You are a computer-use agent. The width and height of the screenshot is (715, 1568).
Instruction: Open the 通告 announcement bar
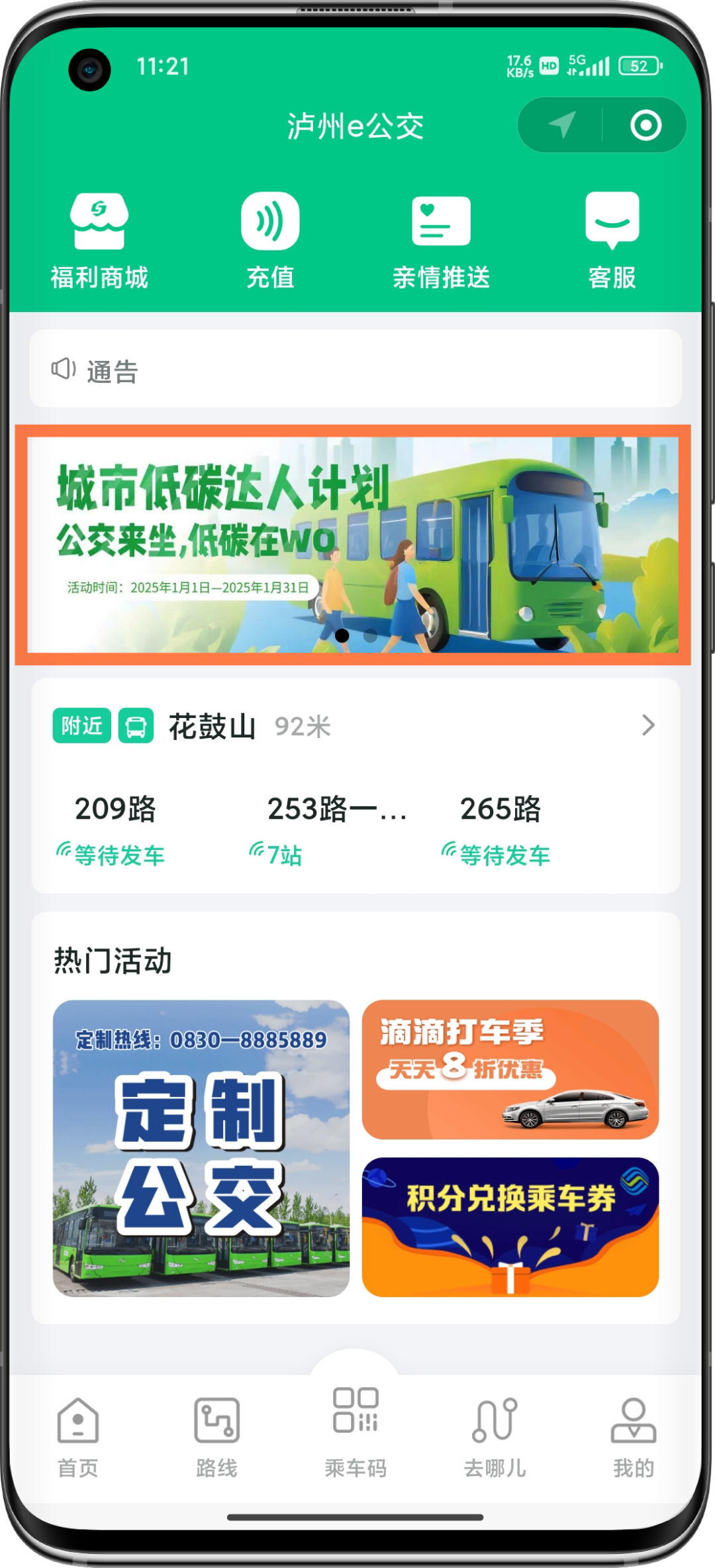(356, 370)
